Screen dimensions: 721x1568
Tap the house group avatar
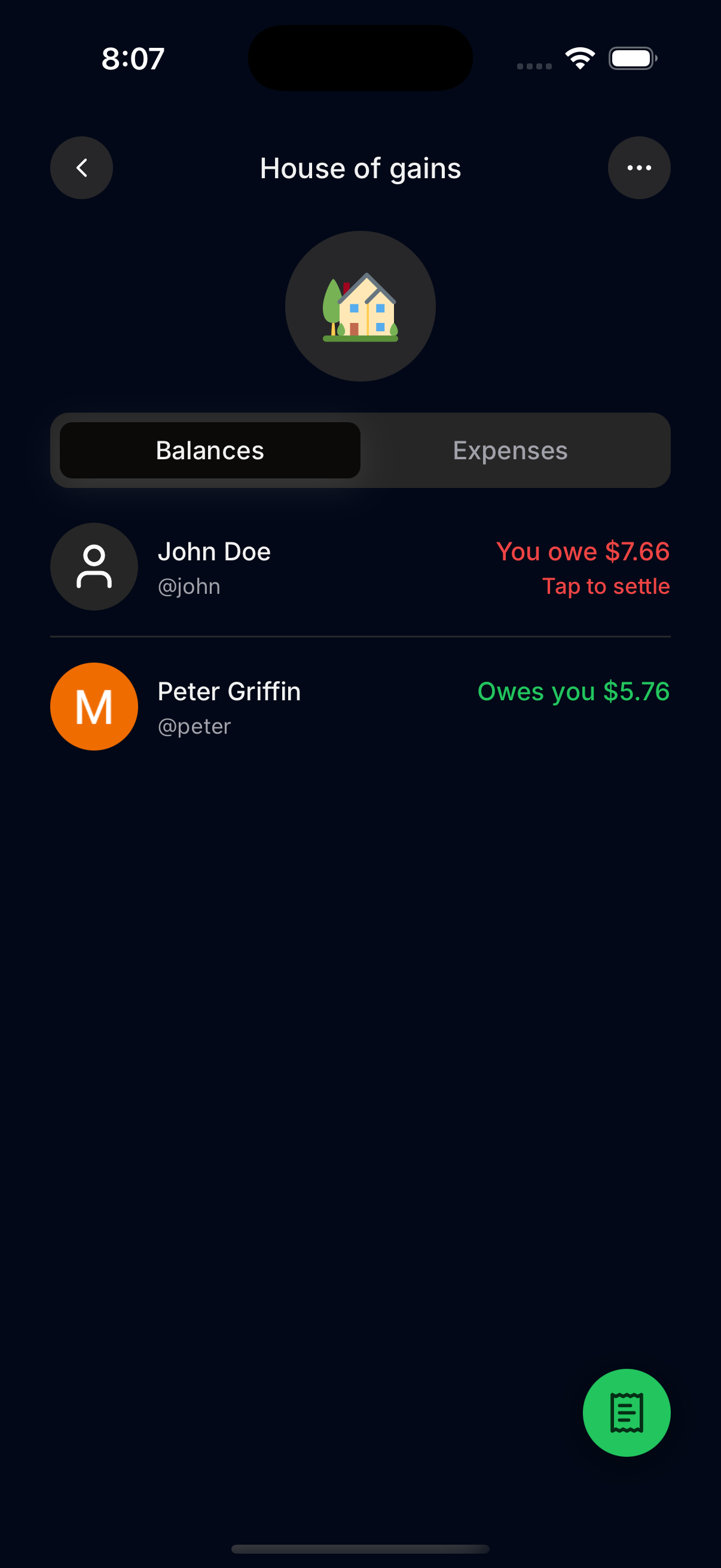[360, 306]
